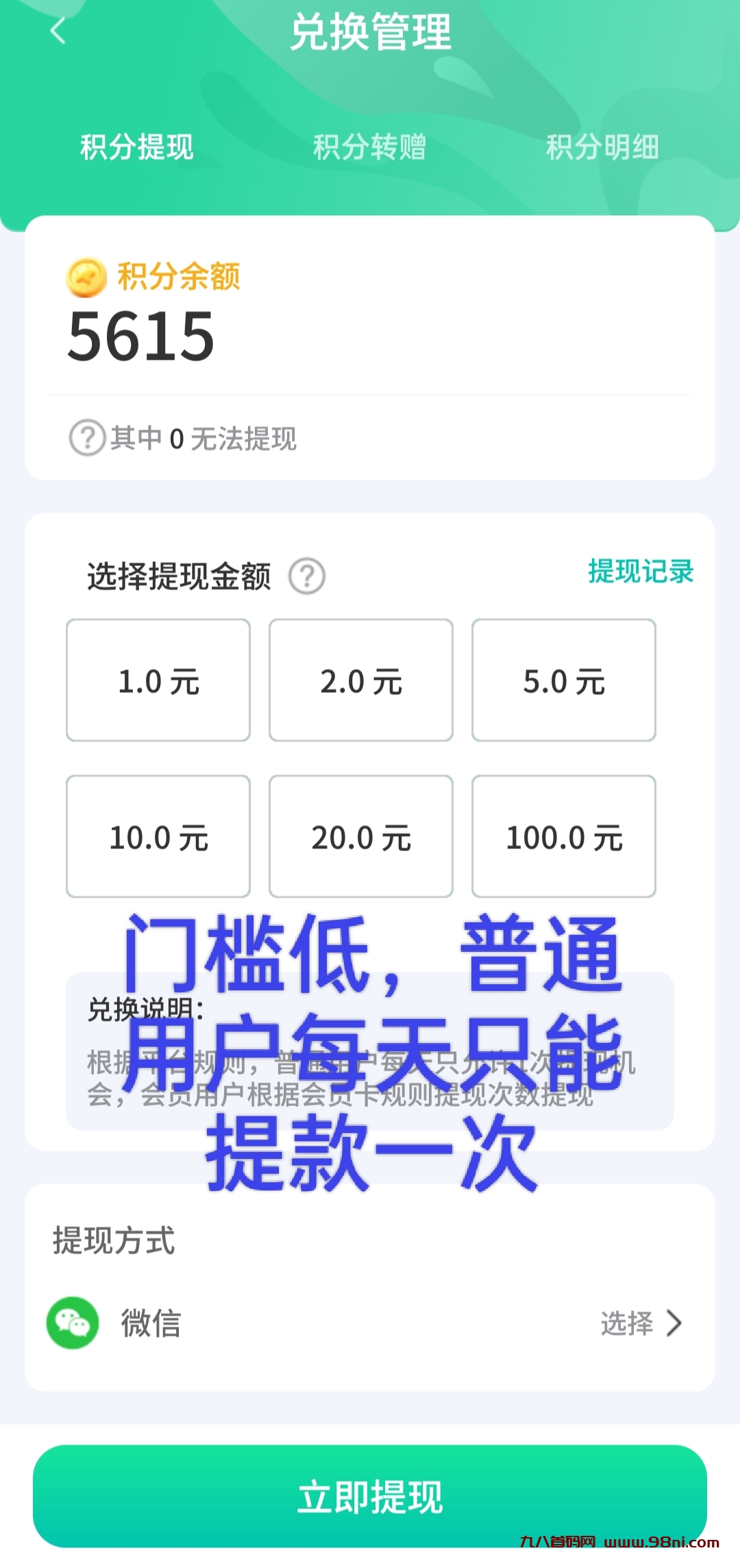Screen dimensions: 740x1568
Task: Tap the help icon beside 无法提现
Action: [x=87, y=438]
